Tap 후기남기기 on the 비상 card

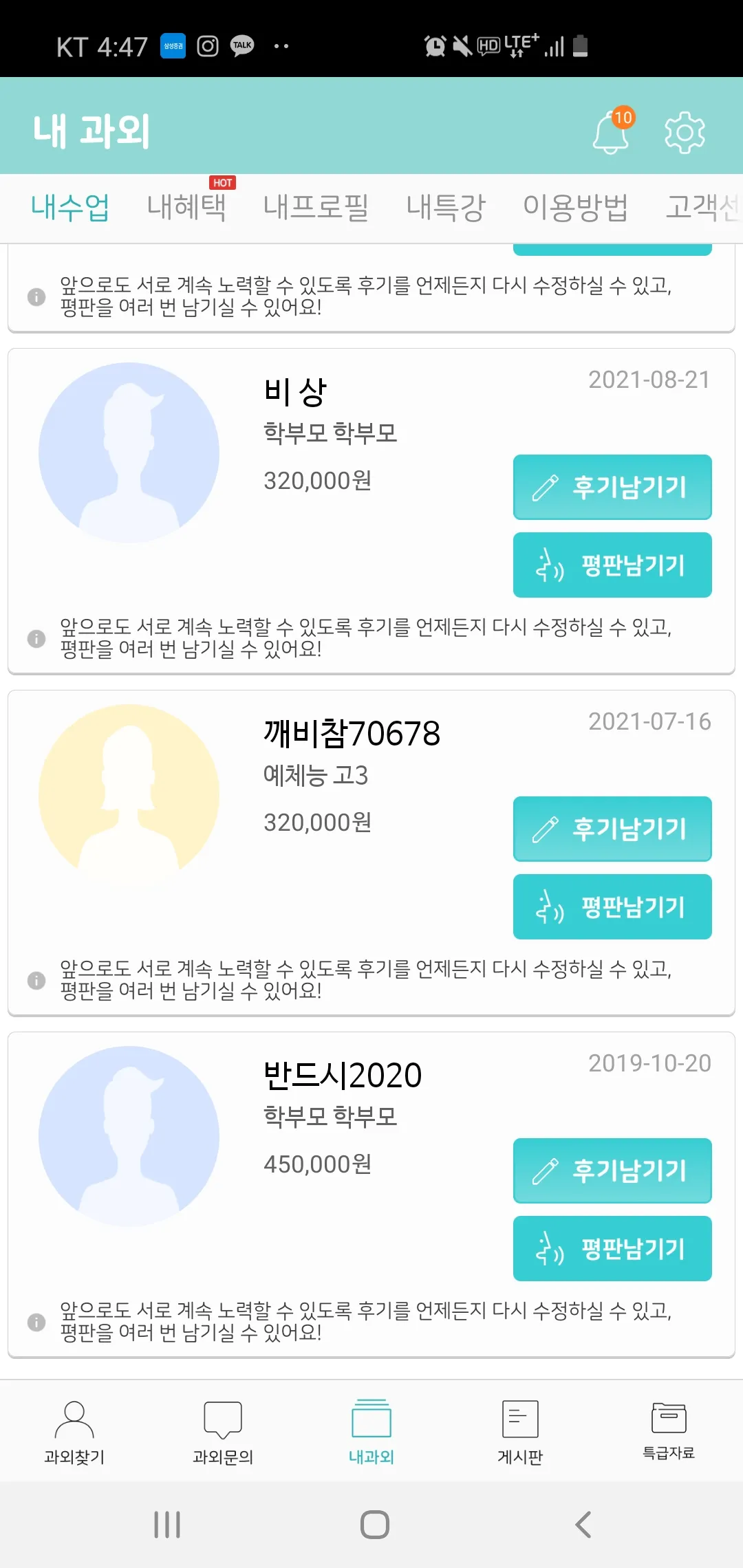click(x=612, y=487)
